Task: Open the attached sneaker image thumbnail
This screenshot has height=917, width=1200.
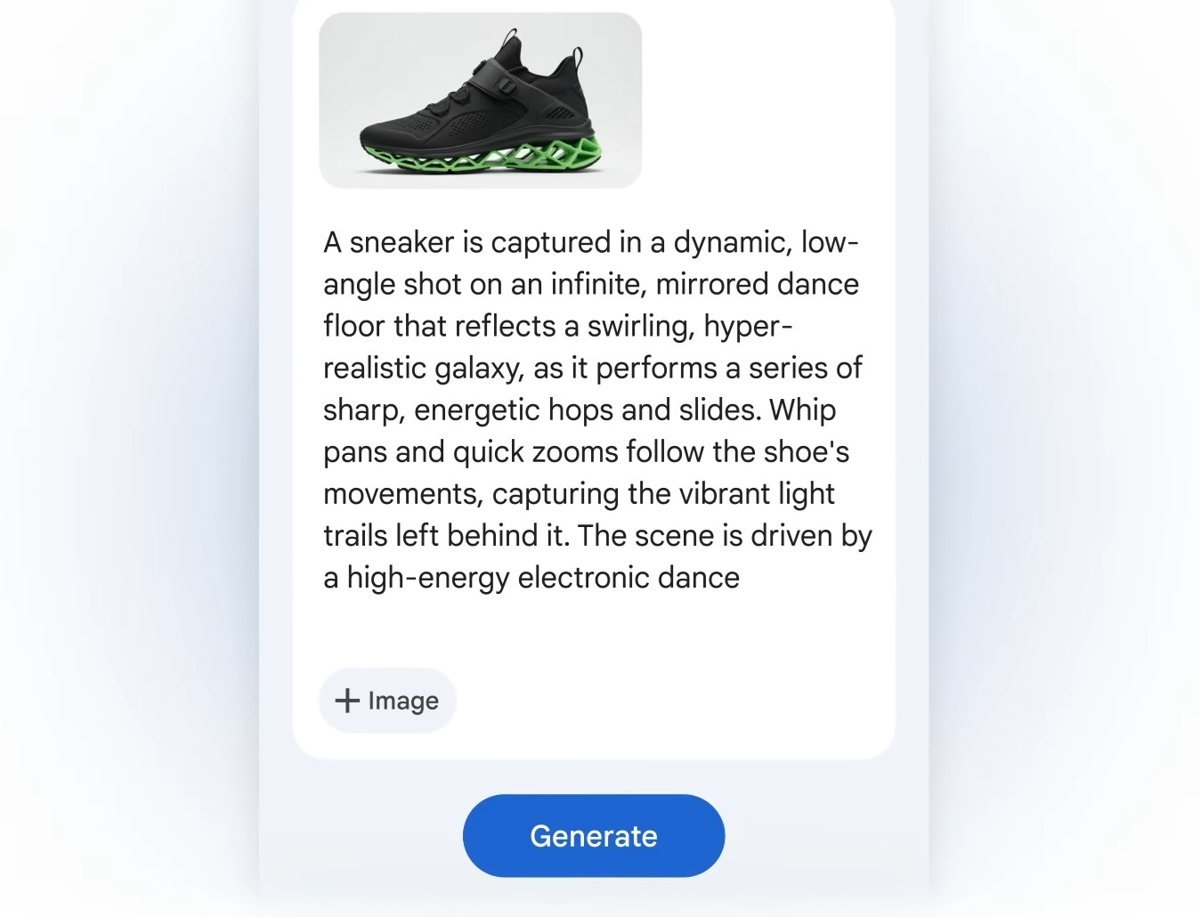Action: click(x=480, y=100)
